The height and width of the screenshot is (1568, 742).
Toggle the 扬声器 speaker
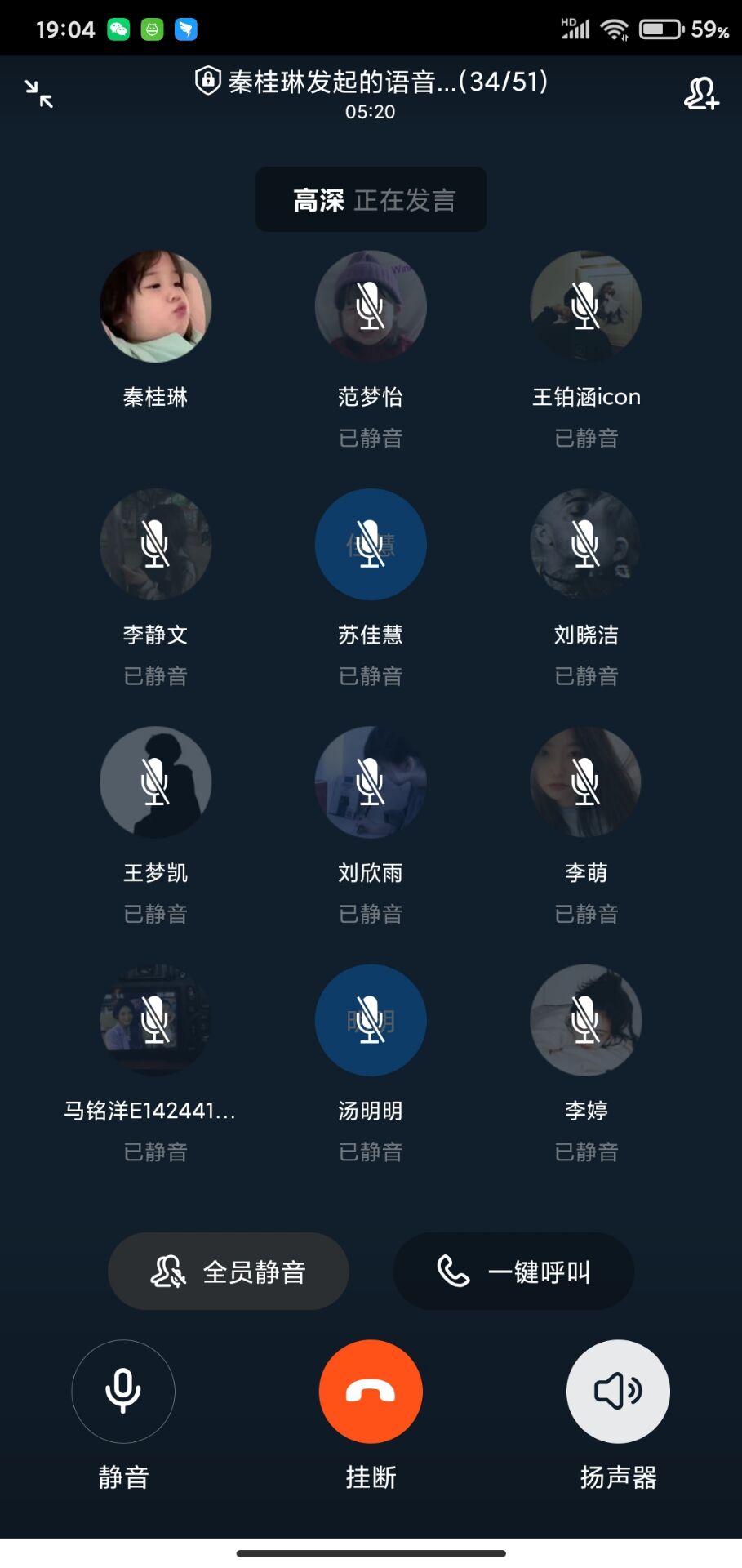[x=618, y=1391]
